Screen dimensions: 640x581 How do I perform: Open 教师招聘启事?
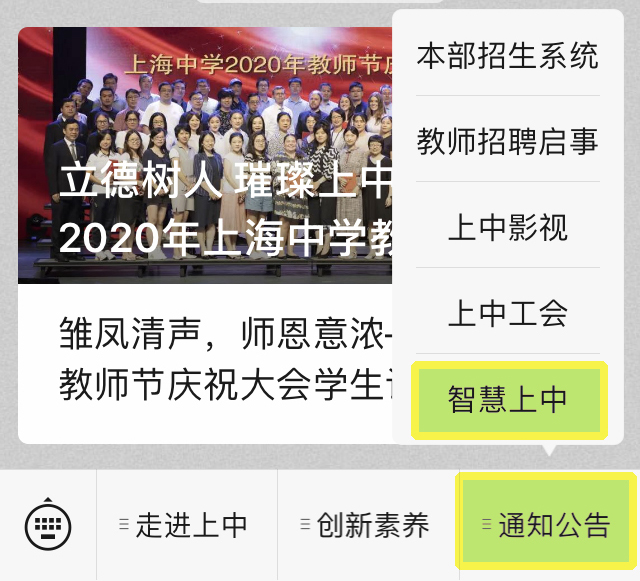click(x=508, y=142)
